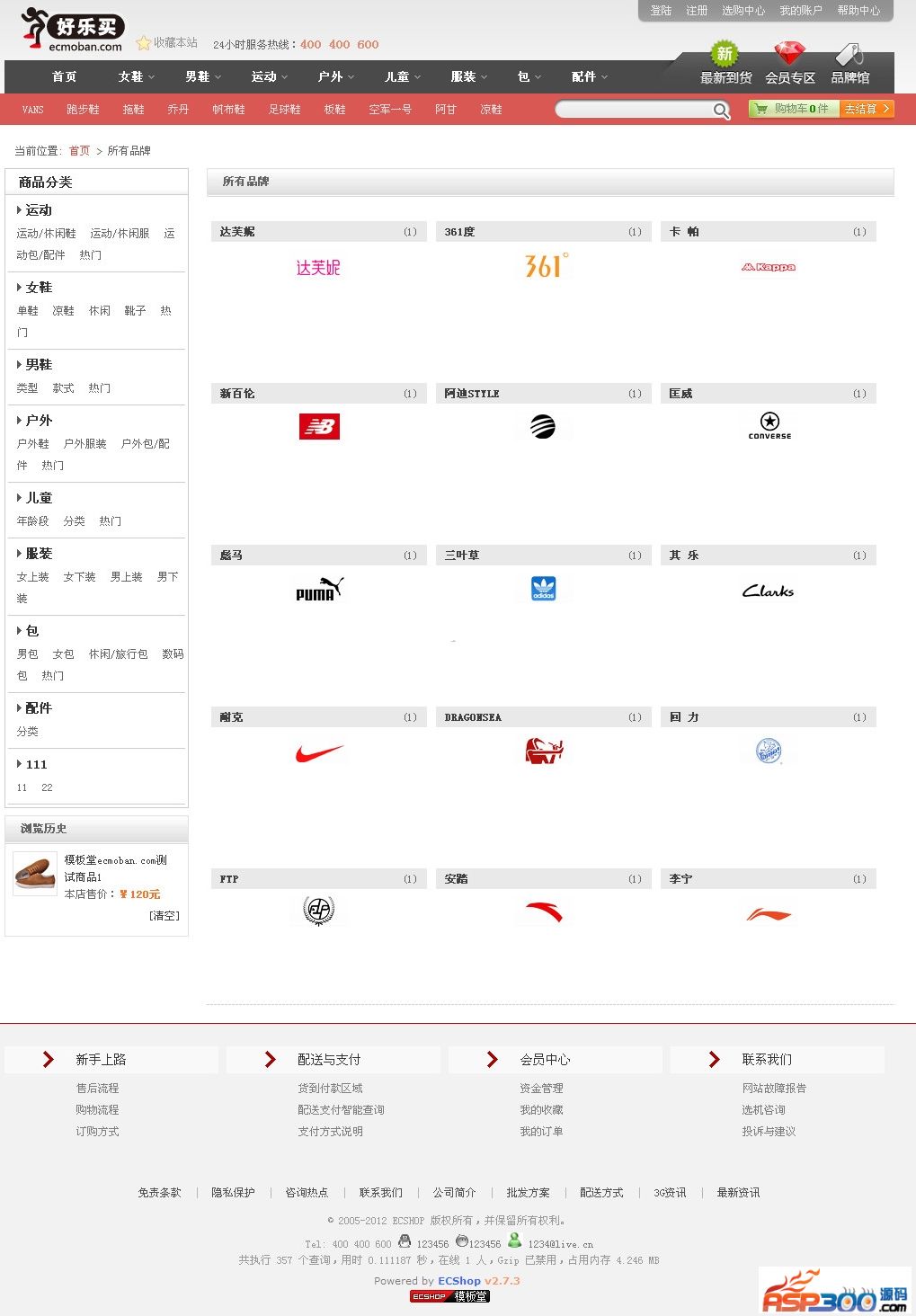Open the 品牌馆 brand hall

point(849,66)
